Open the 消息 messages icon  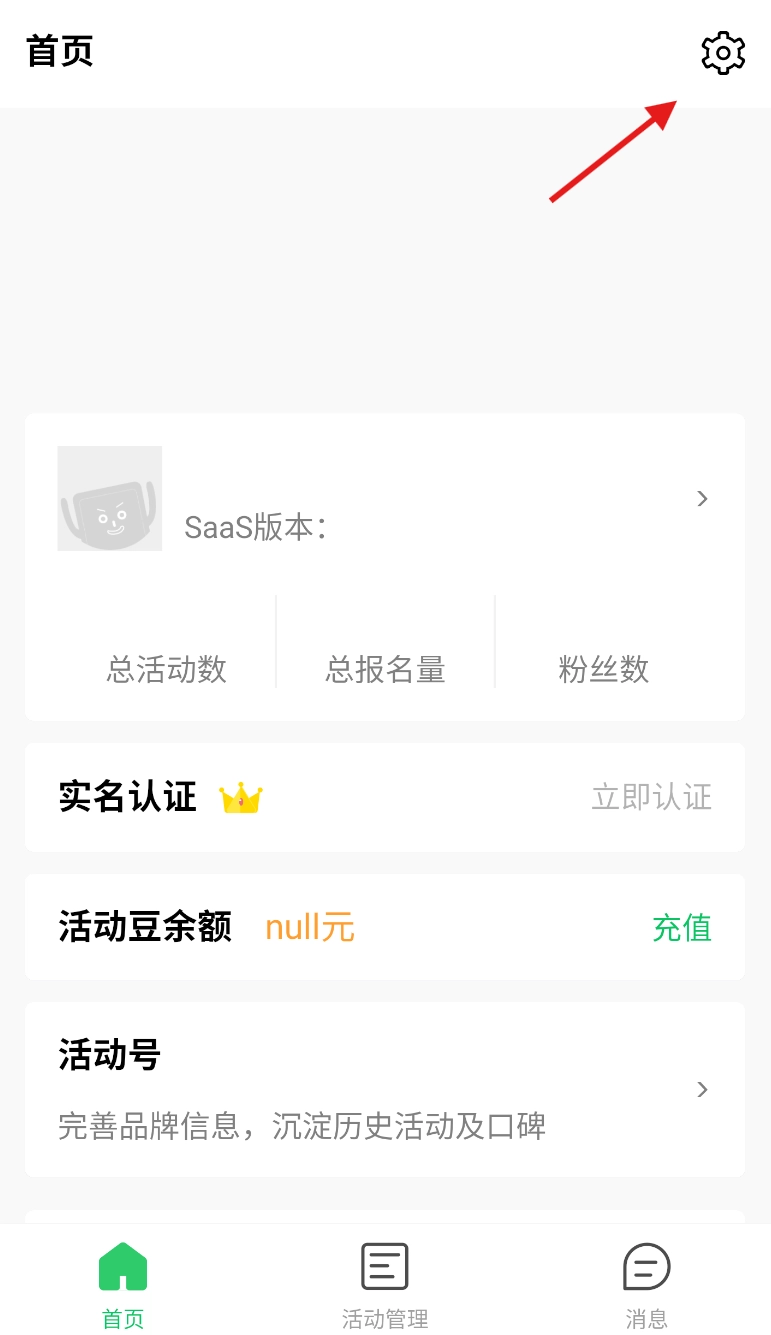tap(646, 1265)
